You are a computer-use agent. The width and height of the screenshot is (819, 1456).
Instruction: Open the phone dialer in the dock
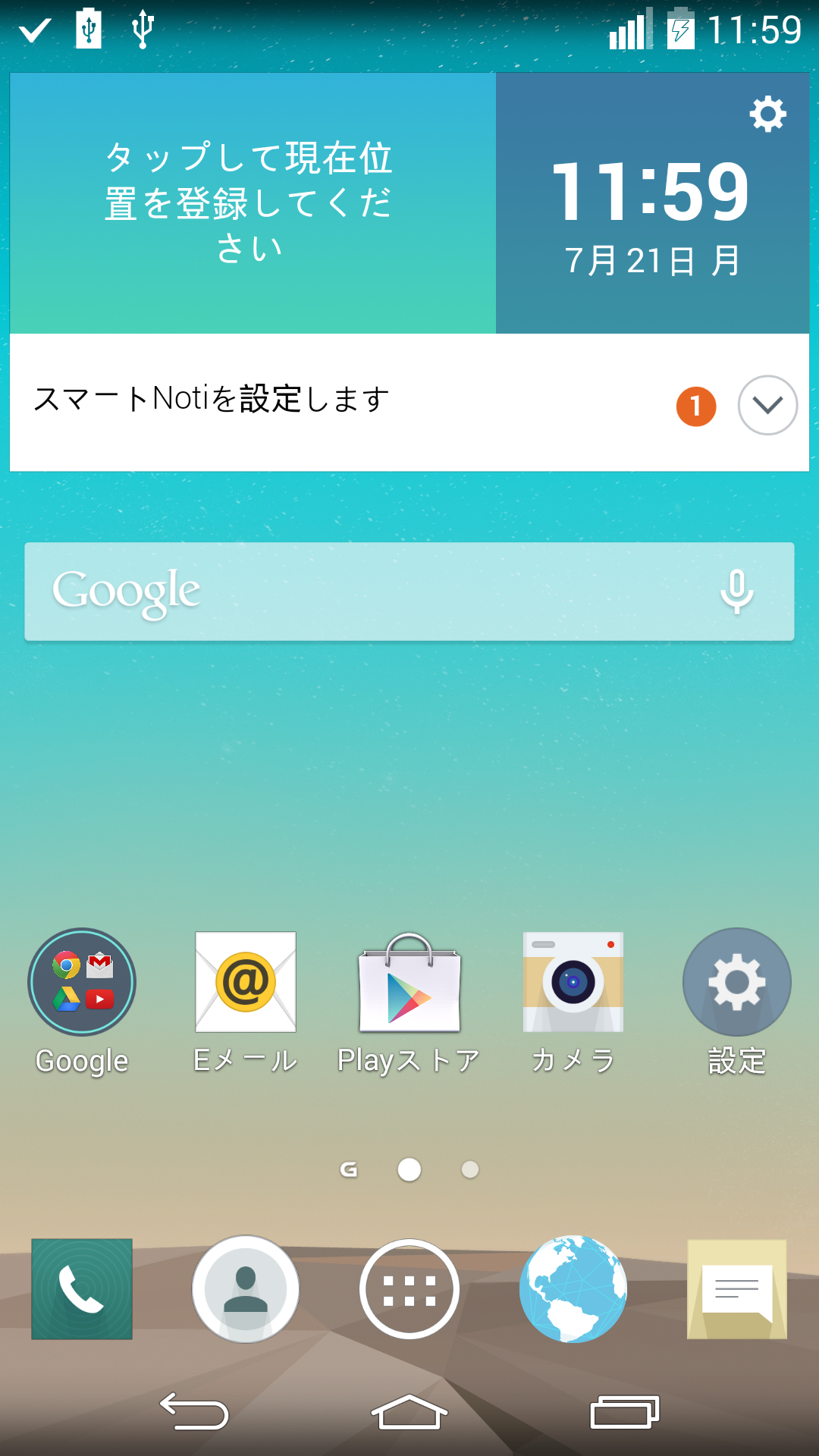click(82, 1289)
